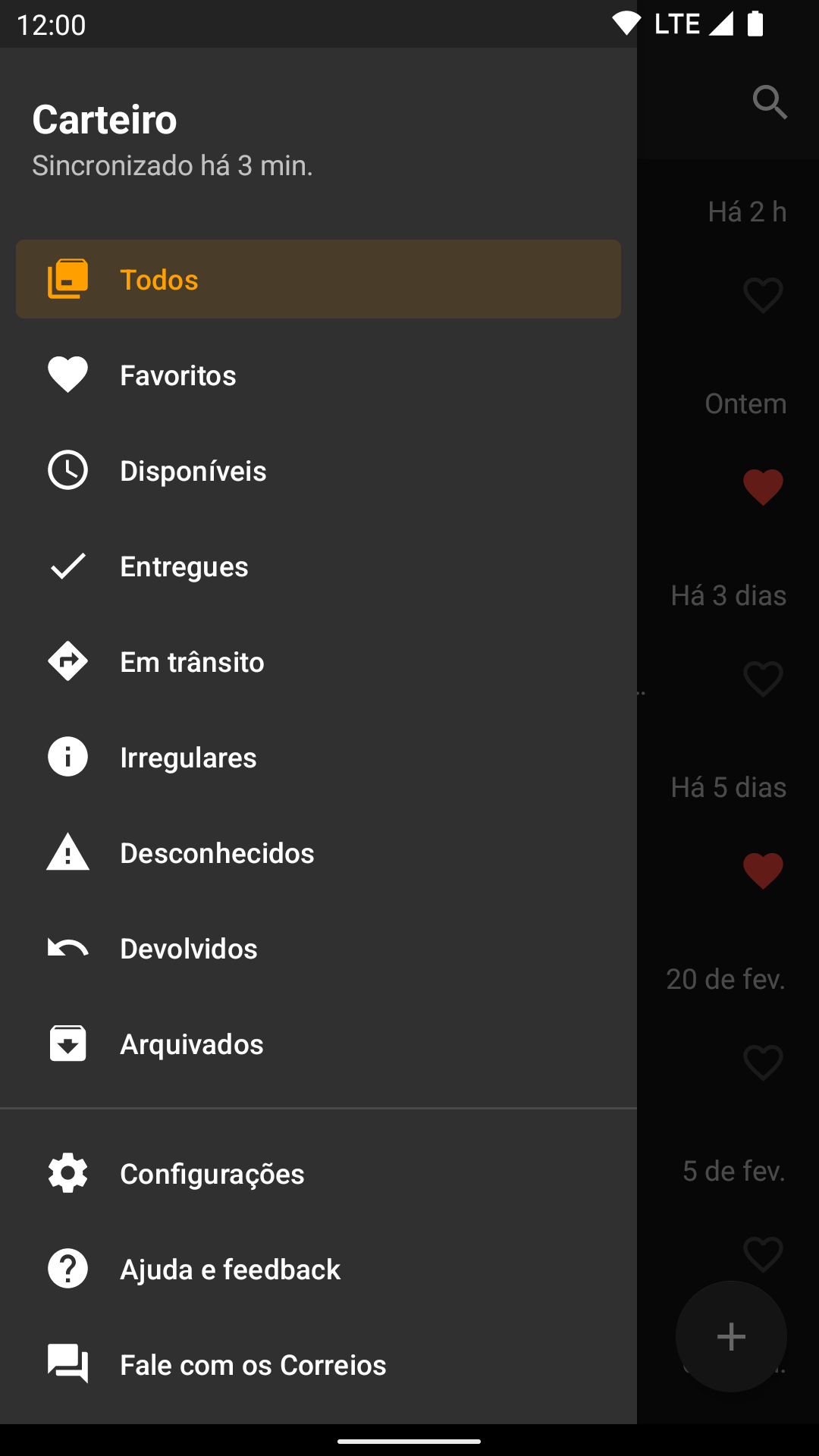The height and width of the screenshot is (1456, 819).
Task: View Arquivados packages
Action: (318, 1043)
